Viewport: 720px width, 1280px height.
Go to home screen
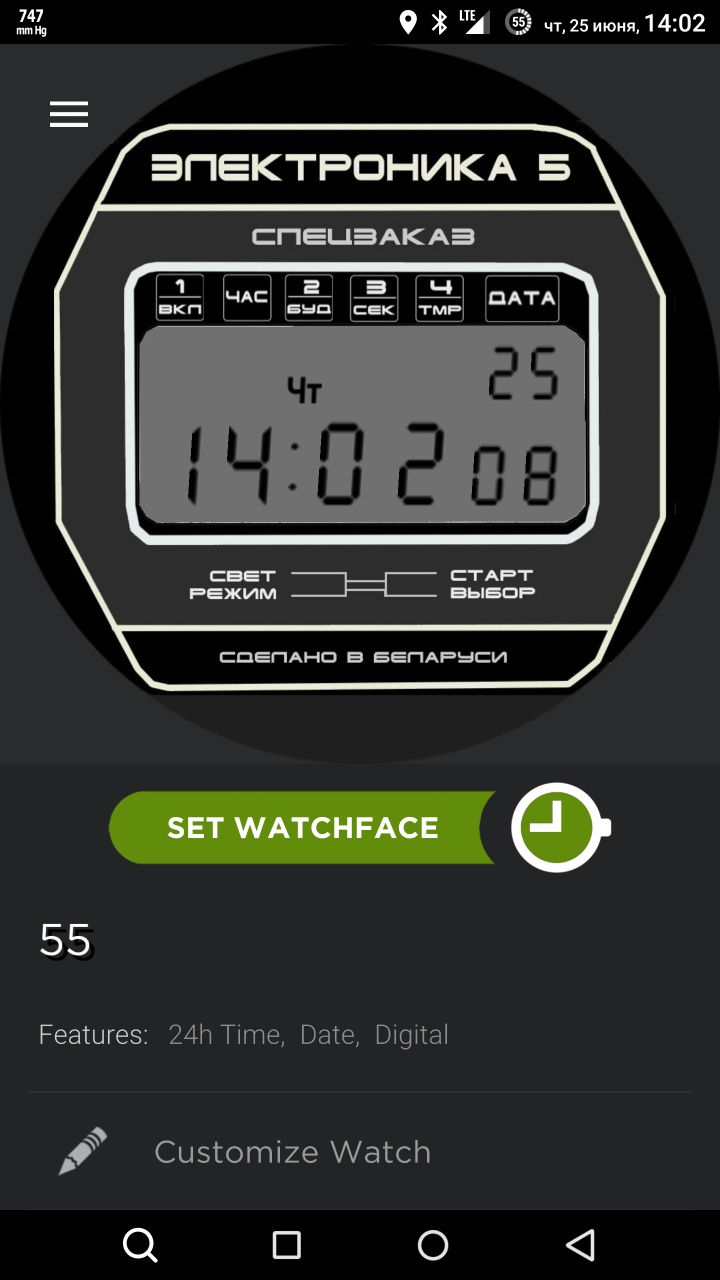pyautogui.click(x=433, y=1245)
